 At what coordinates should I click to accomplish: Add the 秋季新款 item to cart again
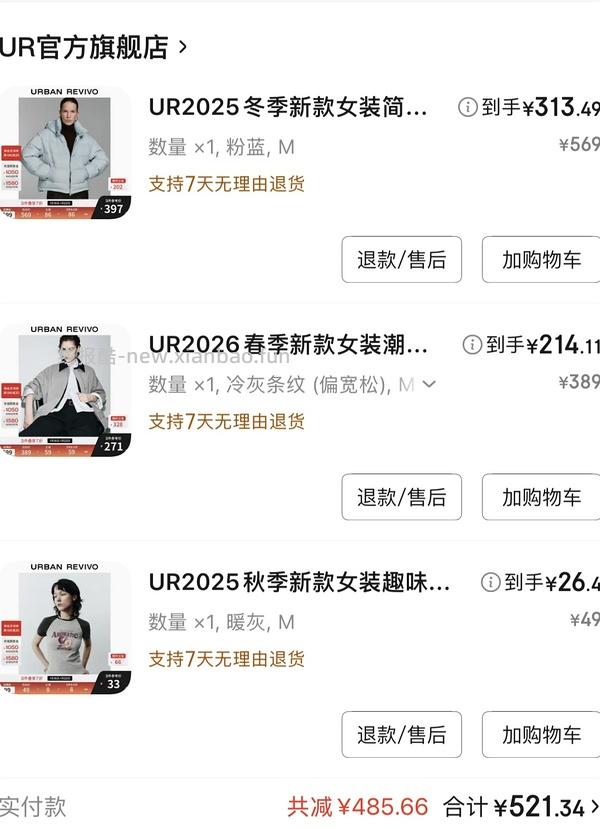coord(540,735)
